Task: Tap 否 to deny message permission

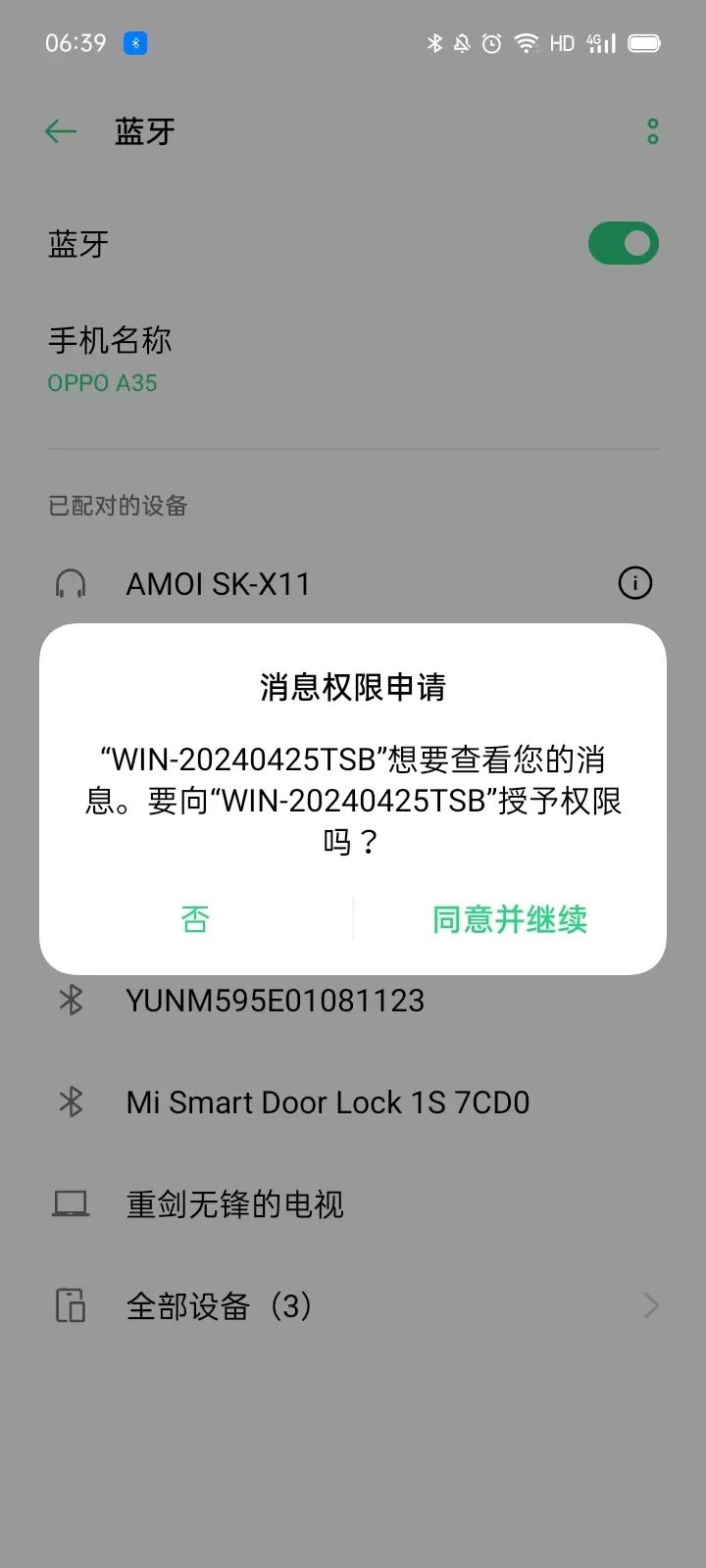Action: pyautogui.click(x=195, y=919)
